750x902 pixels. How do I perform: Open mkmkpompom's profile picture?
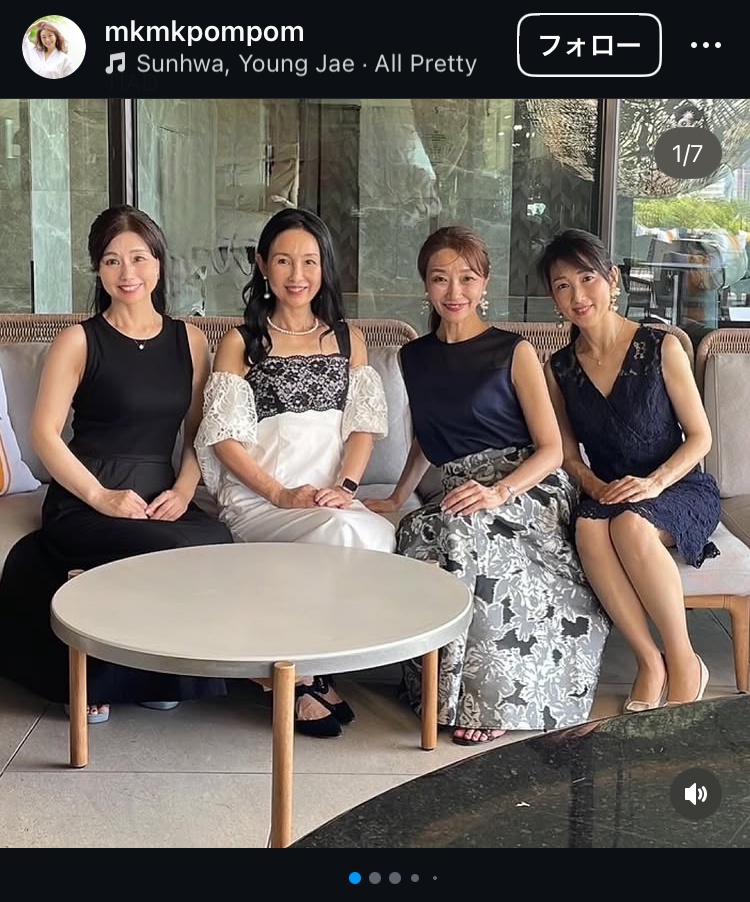[x=53, y=47]
